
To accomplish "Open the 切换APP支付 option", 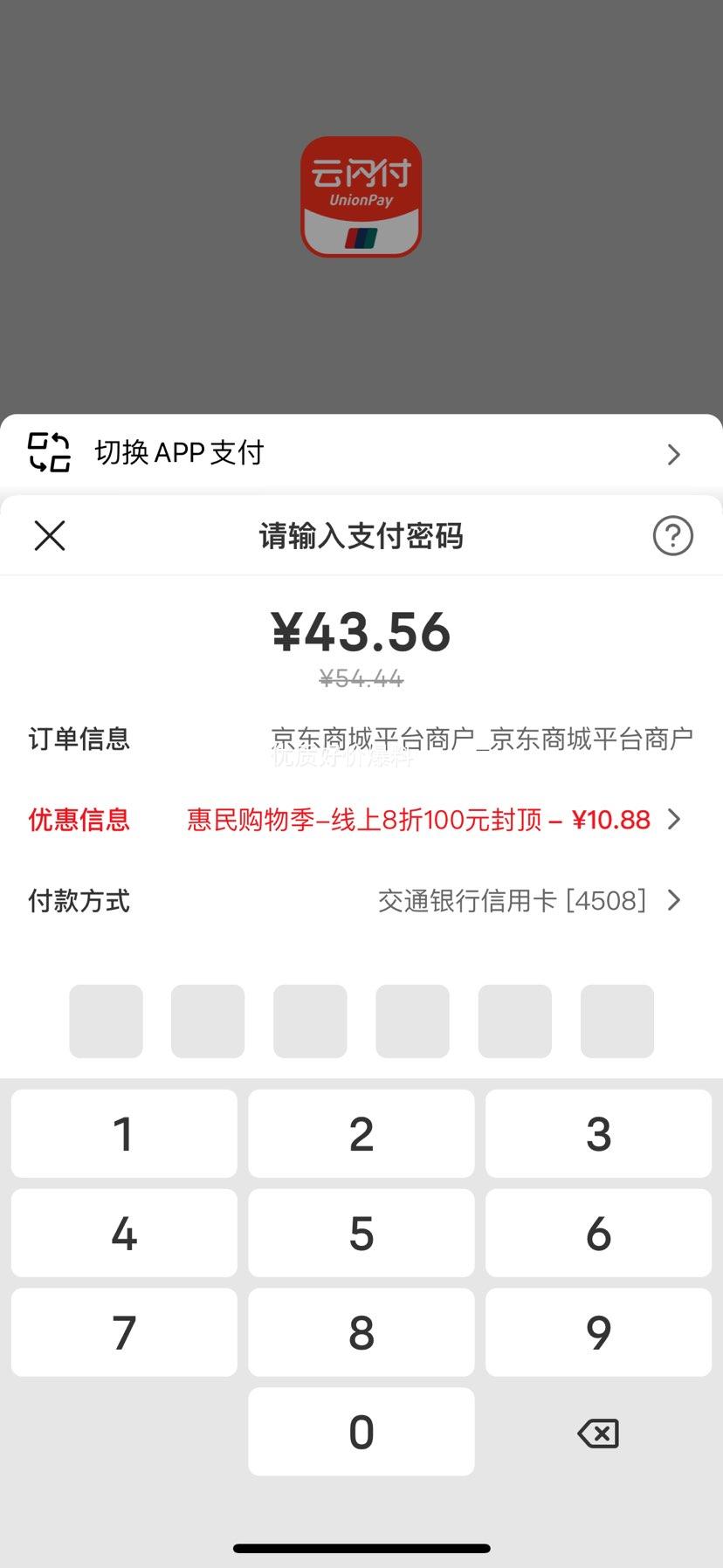I will pyautogui.click(x=361, y=453).
